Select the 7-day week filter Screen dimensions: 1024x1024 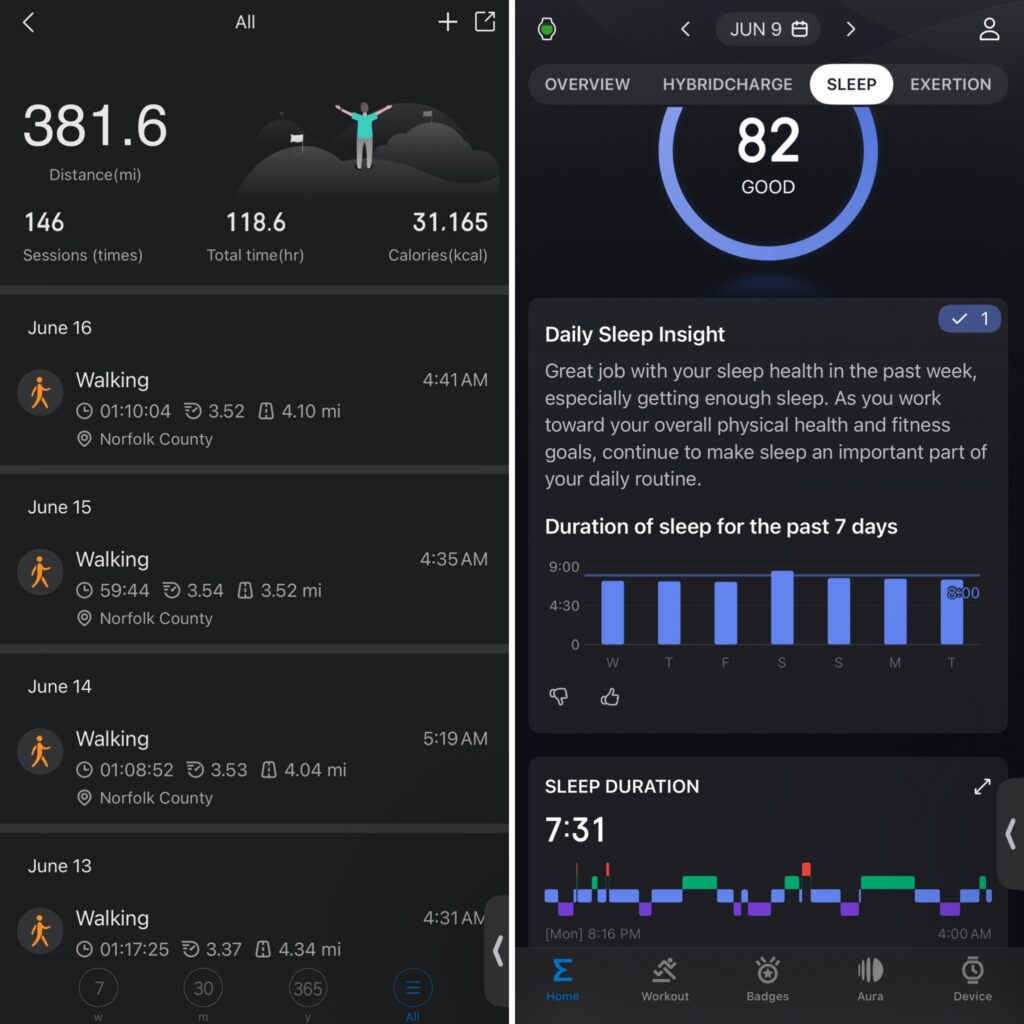click(x=98, y=988)
